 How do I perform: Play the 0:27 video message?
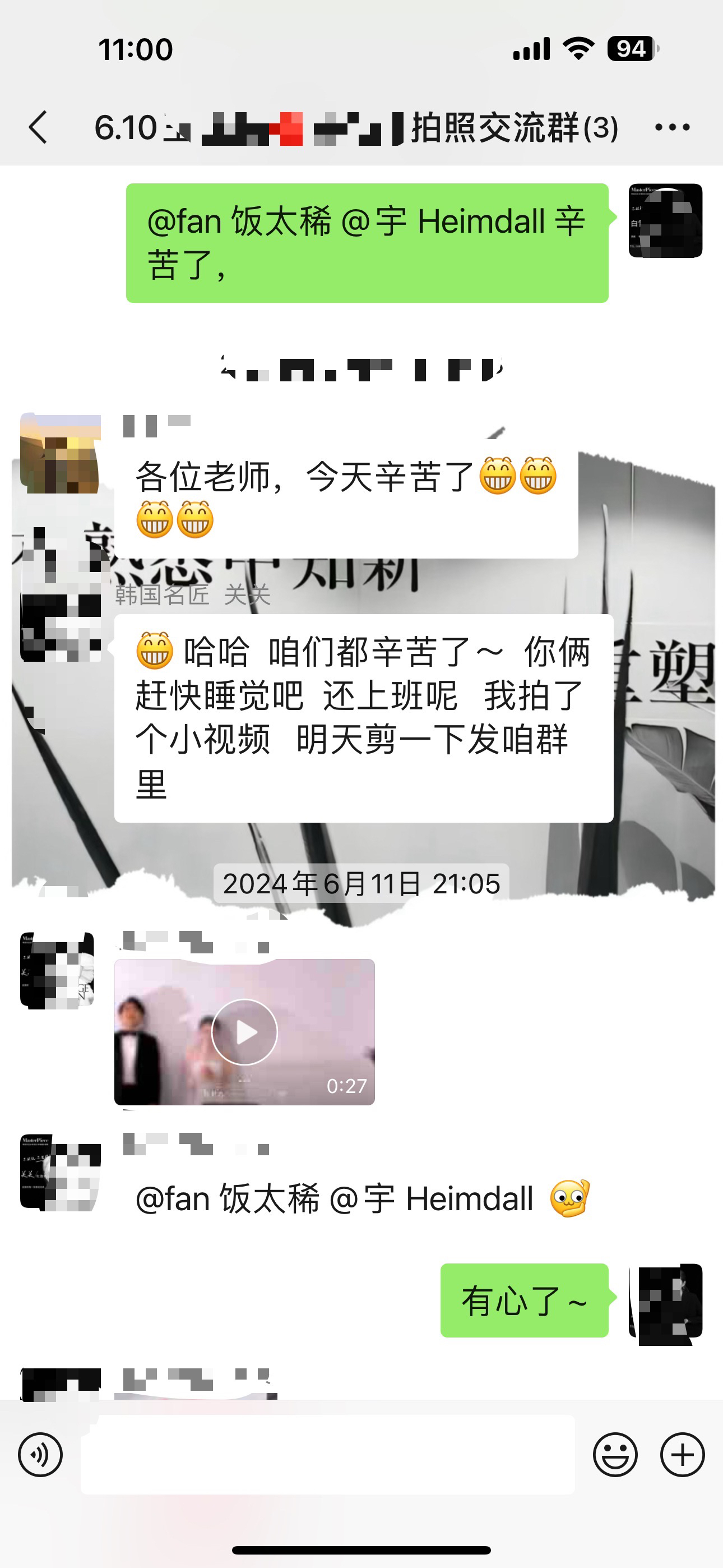click(x=245, y=1032)
